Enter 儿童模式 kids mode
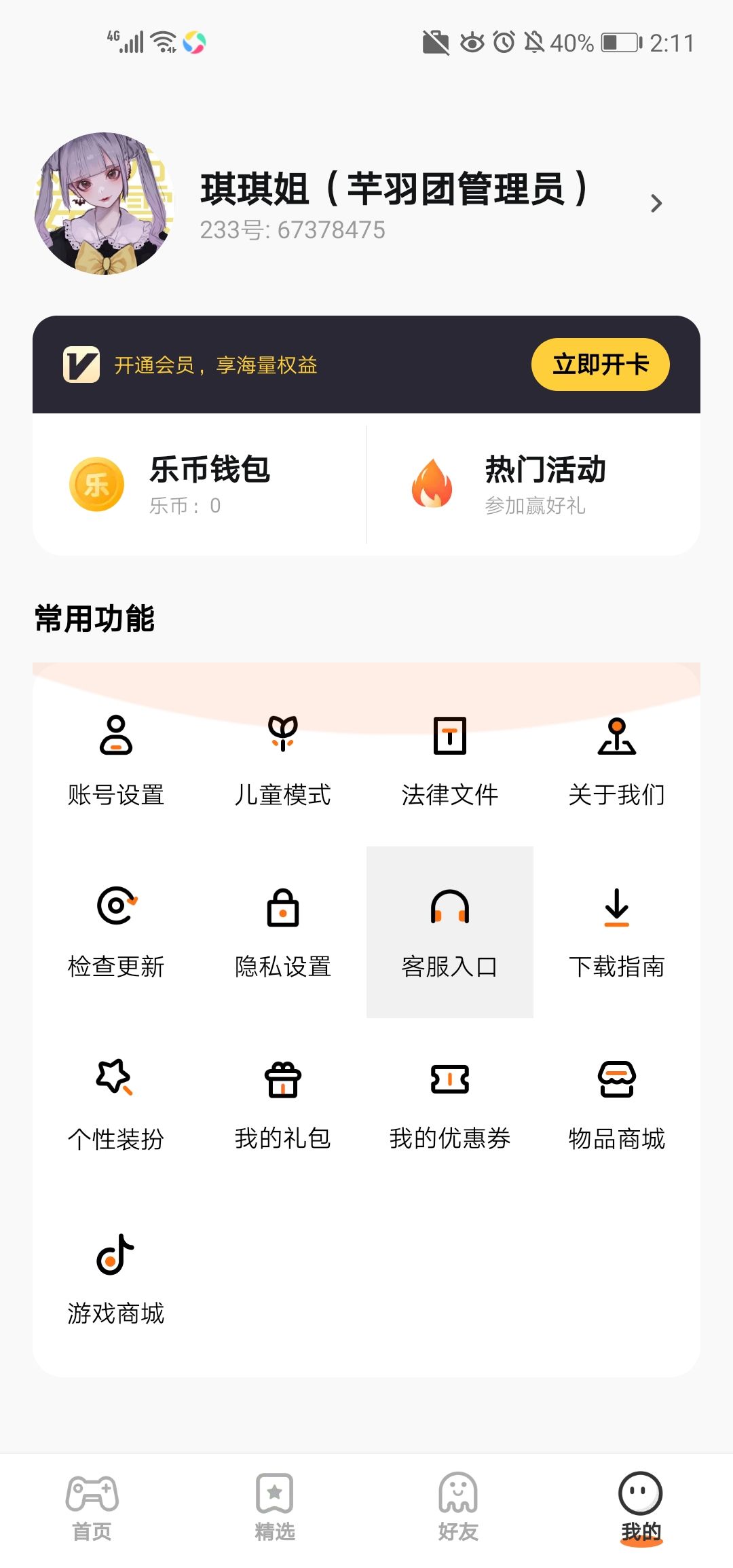Image resolution: width=733 pixels, height=1568 pixels. 283,760
